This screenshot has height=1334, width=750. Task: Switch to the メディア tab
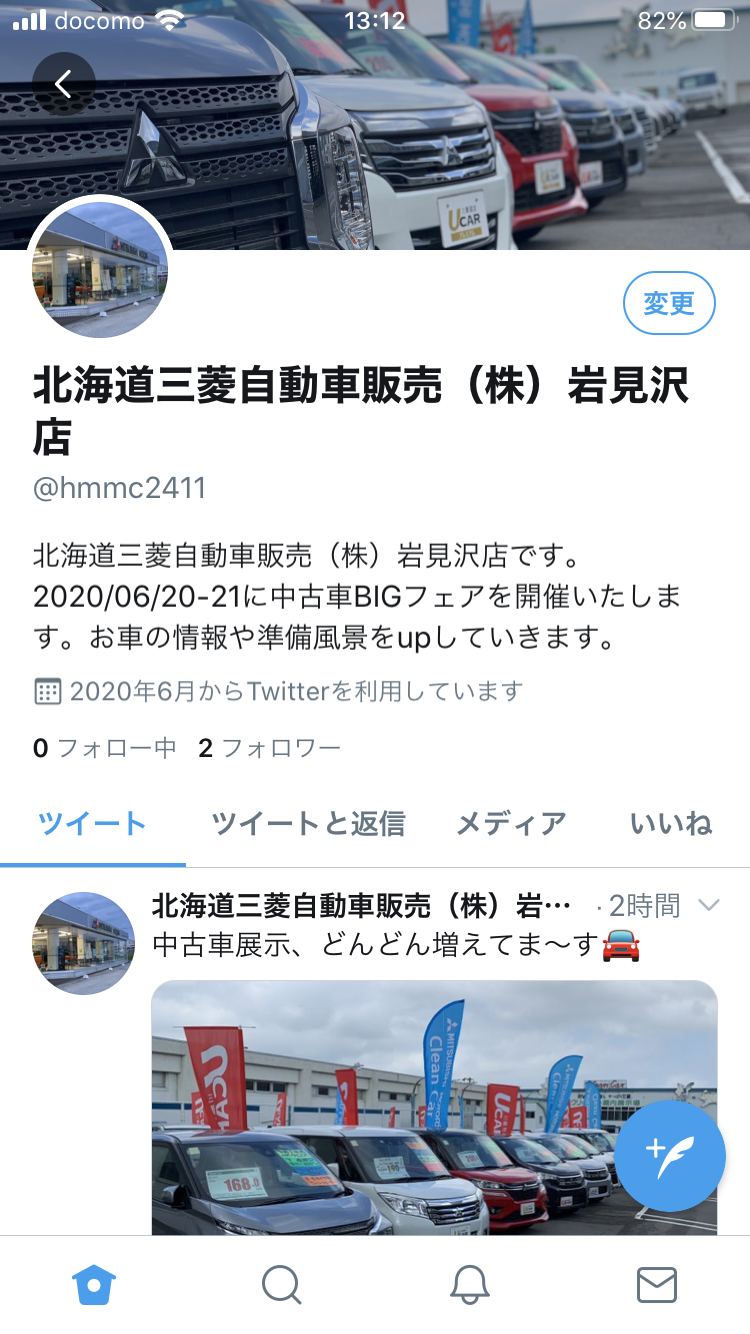click(x=511, y=824)
